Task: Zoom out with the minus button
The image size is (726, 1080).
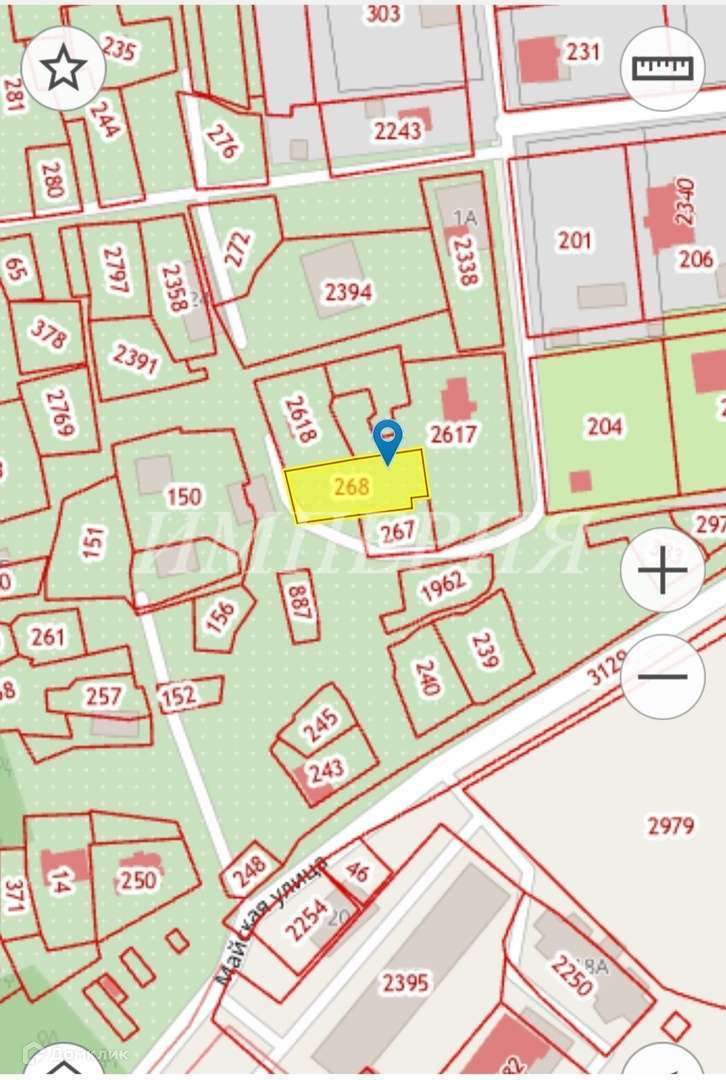Action: (663, 676)
